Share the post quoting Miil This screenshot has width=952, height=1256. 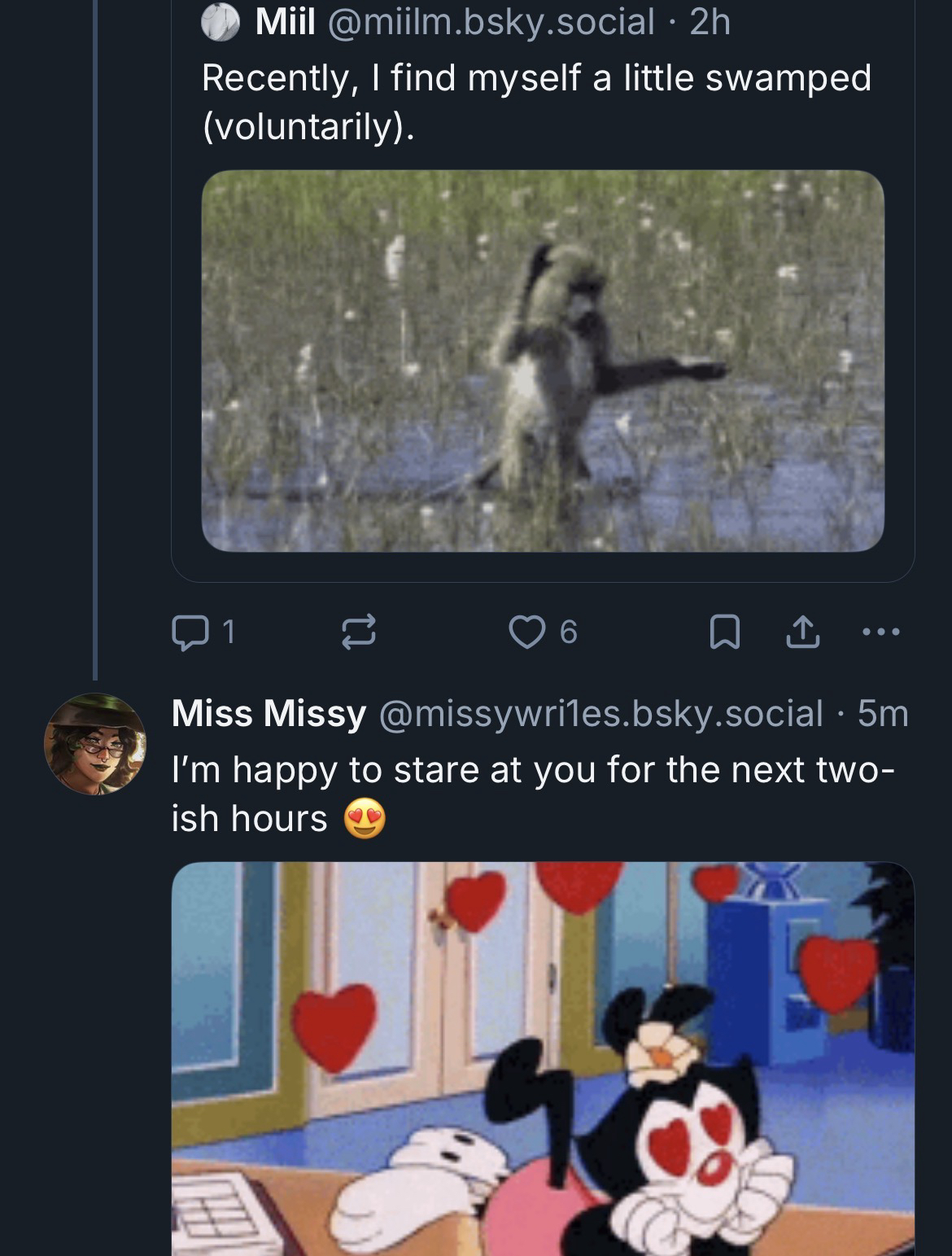click(802, 632)
